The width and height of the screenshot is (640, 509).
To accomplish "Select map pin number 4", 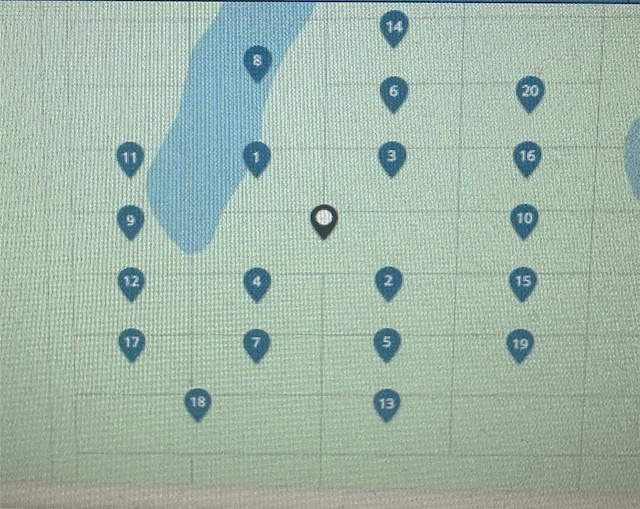I will pos(257,283).
